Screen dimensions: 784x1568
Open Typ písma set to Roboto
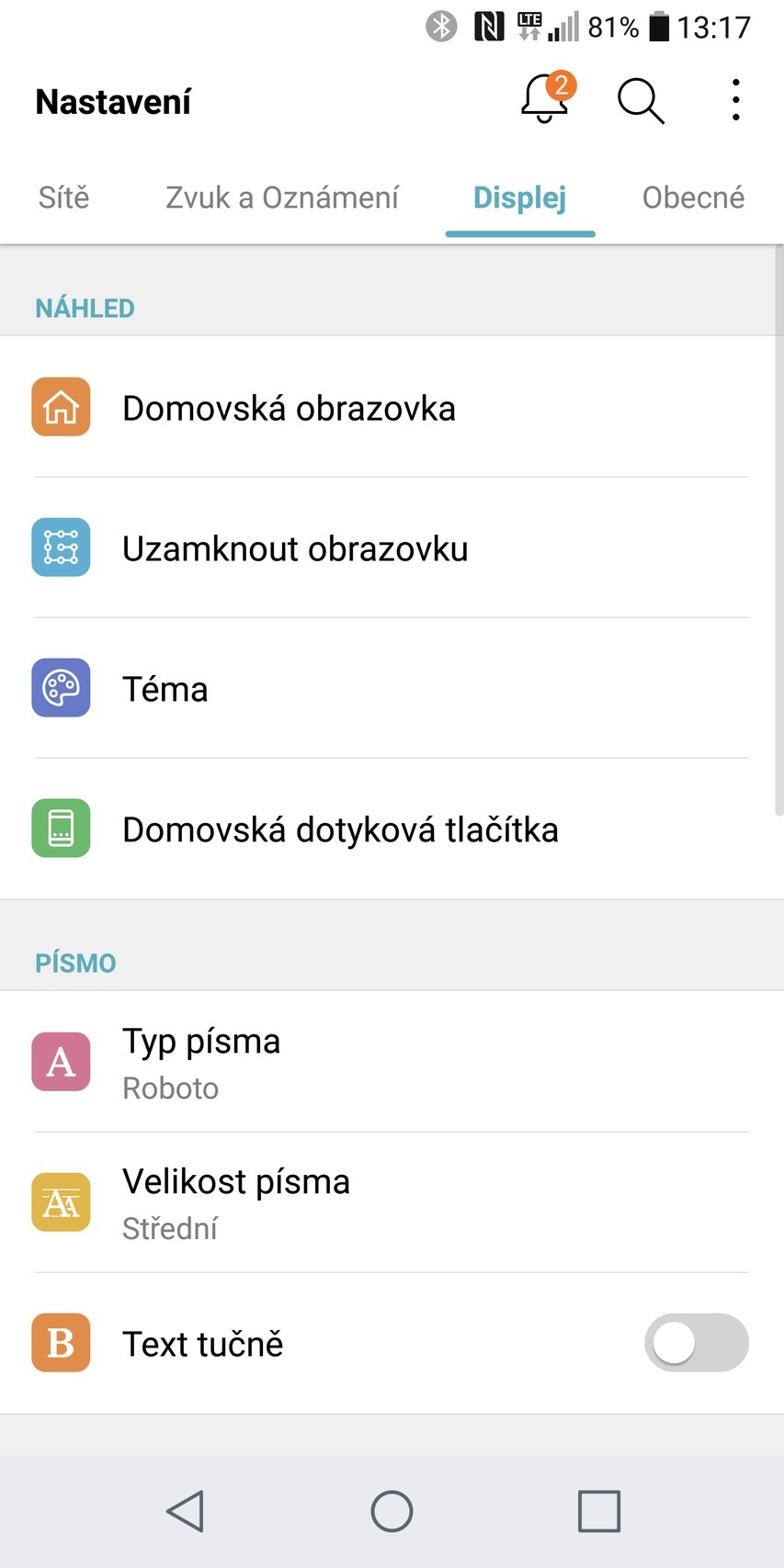pyautogui.click(x=368, y=1061)
